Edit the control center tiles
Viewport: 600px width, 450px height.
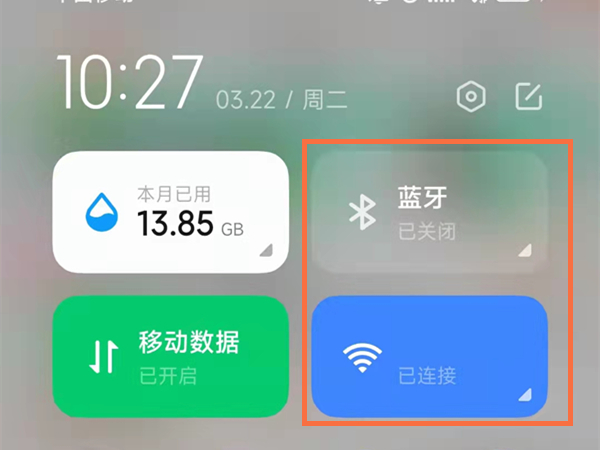click(x=528, y=97)
